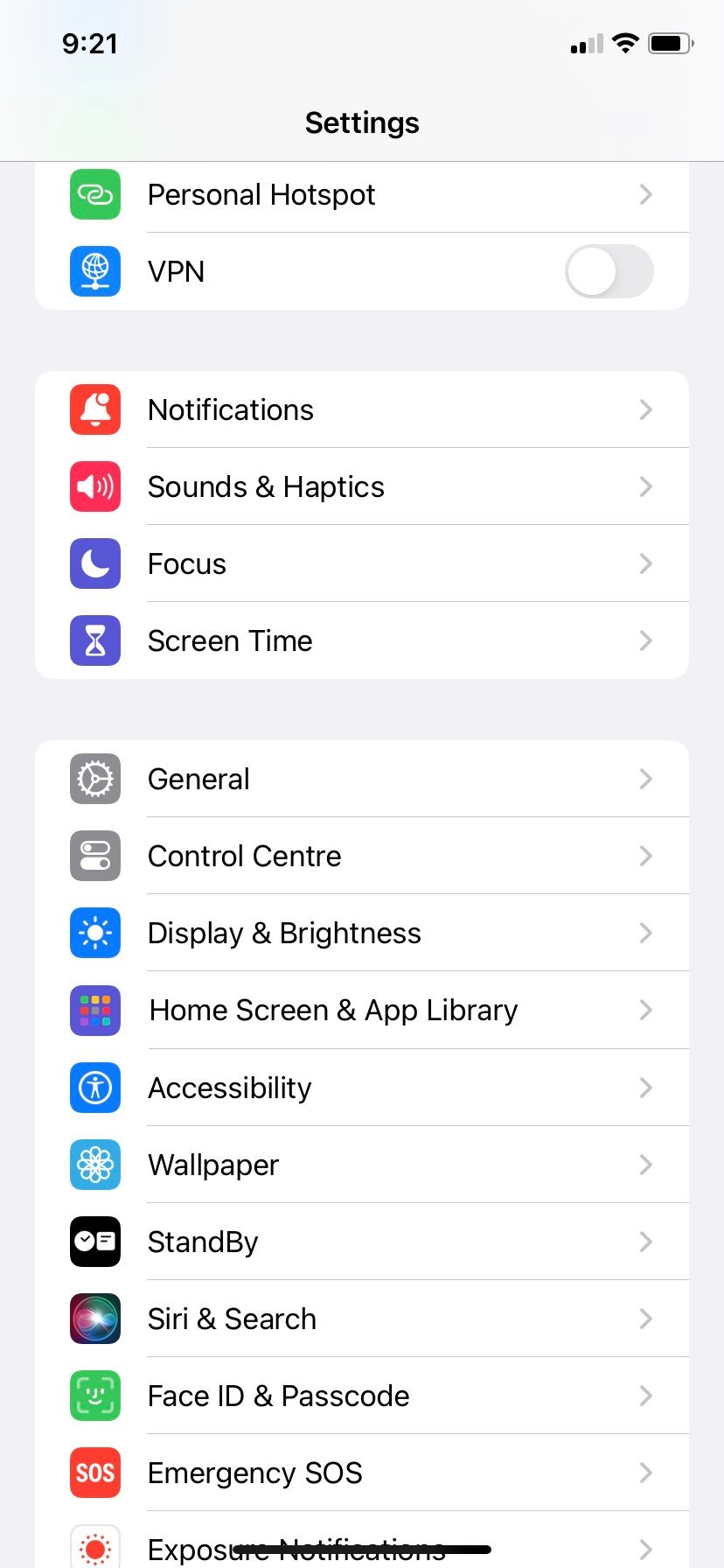Tap the Screen Time hourglass icon

click(94, 640)
